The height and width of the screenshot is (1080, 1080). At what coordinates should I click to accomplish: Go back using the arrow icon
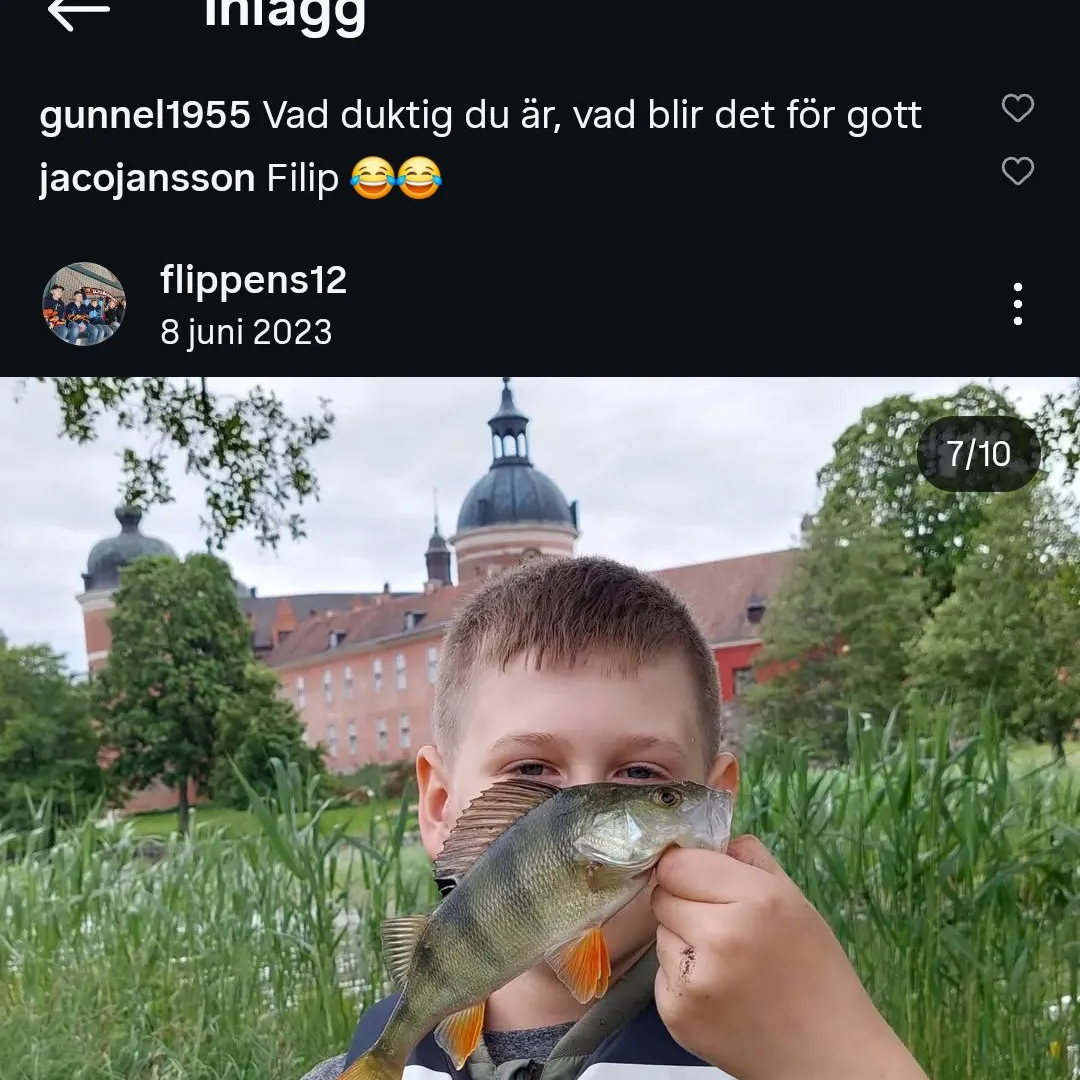[x=78, y=12]
